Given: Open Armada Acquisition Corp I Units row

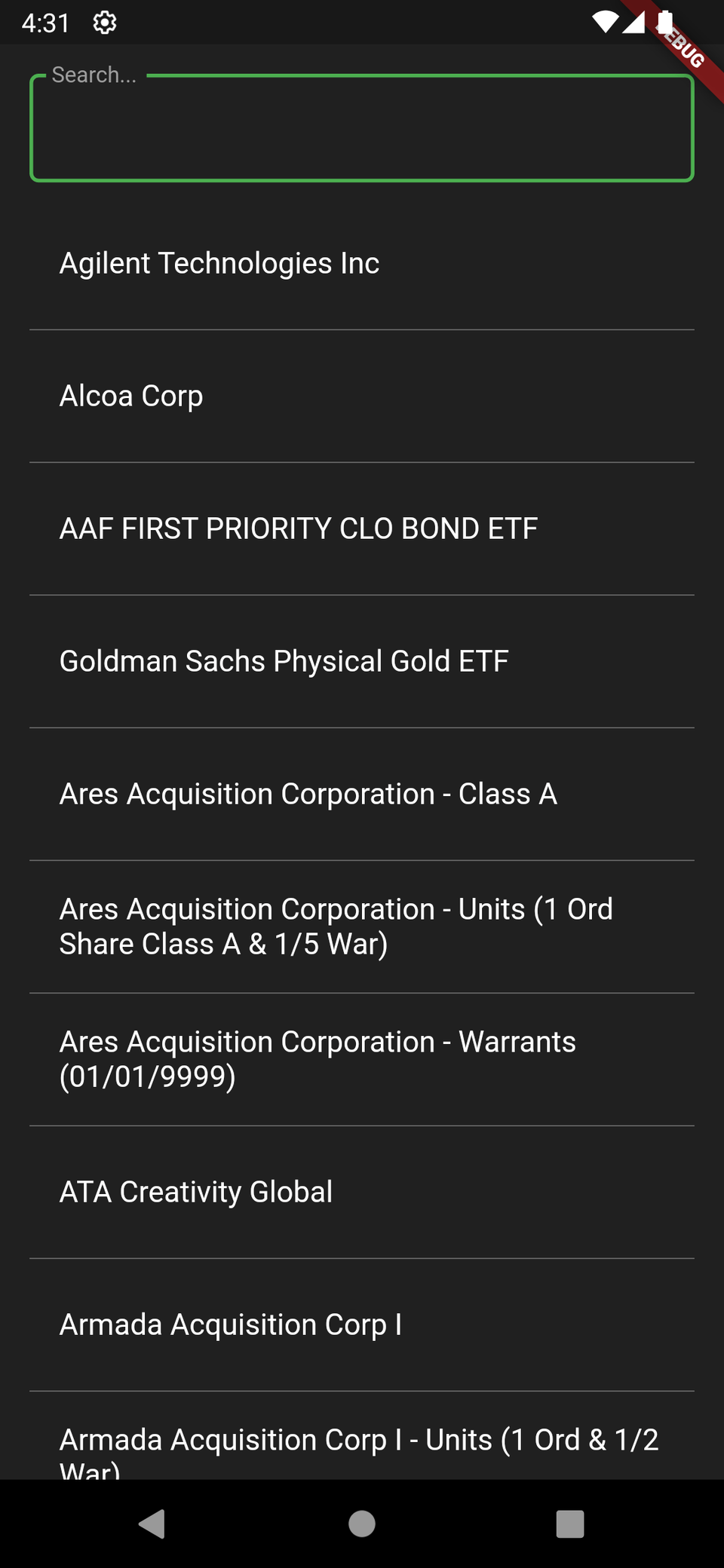Looking at the screenshot, I should [x=362, y=1435].
